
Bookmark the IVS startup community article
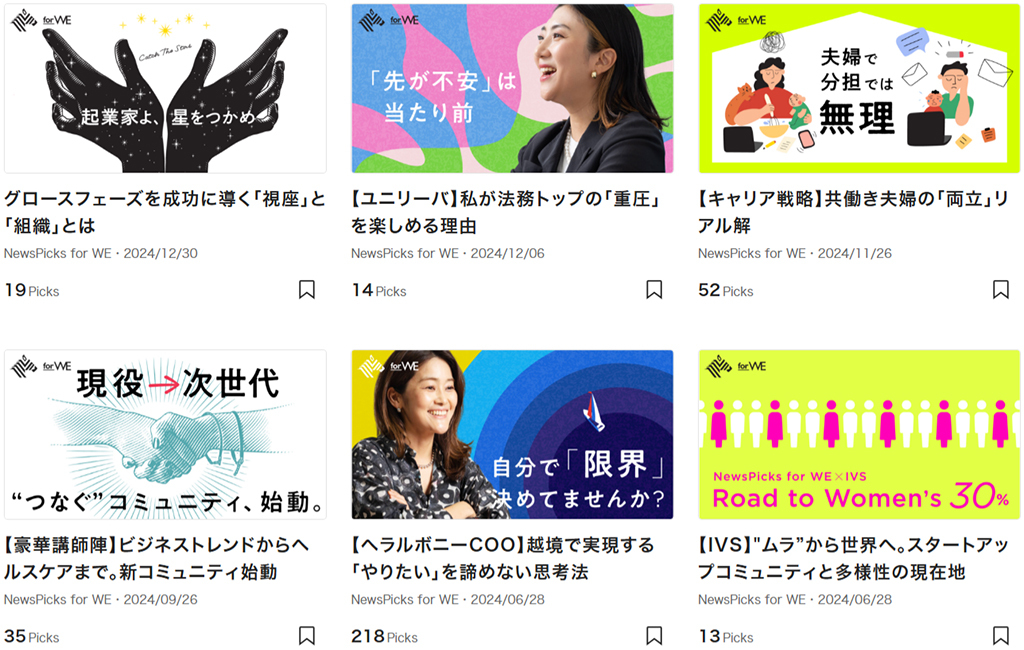coord(1000,636)
